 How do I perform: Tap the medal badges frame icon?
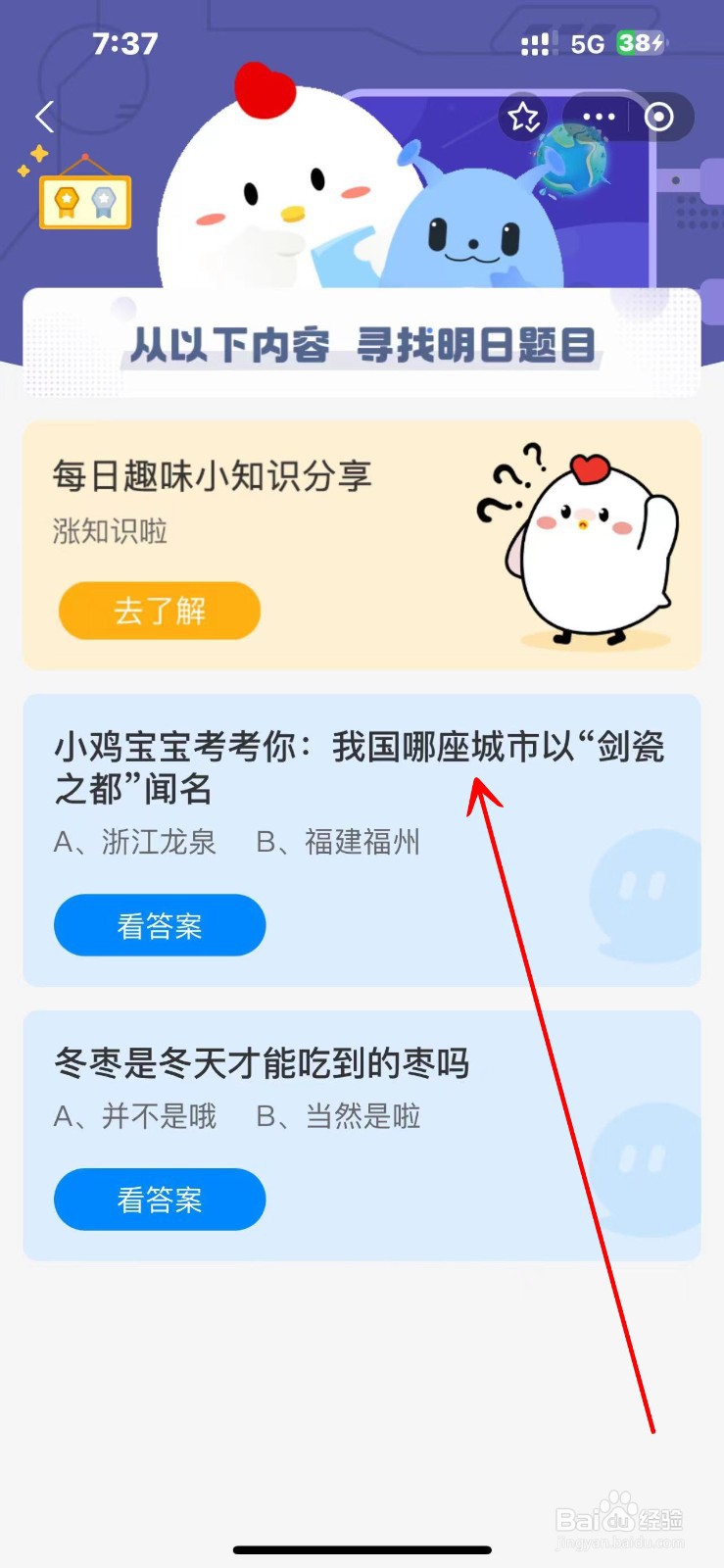84,200
